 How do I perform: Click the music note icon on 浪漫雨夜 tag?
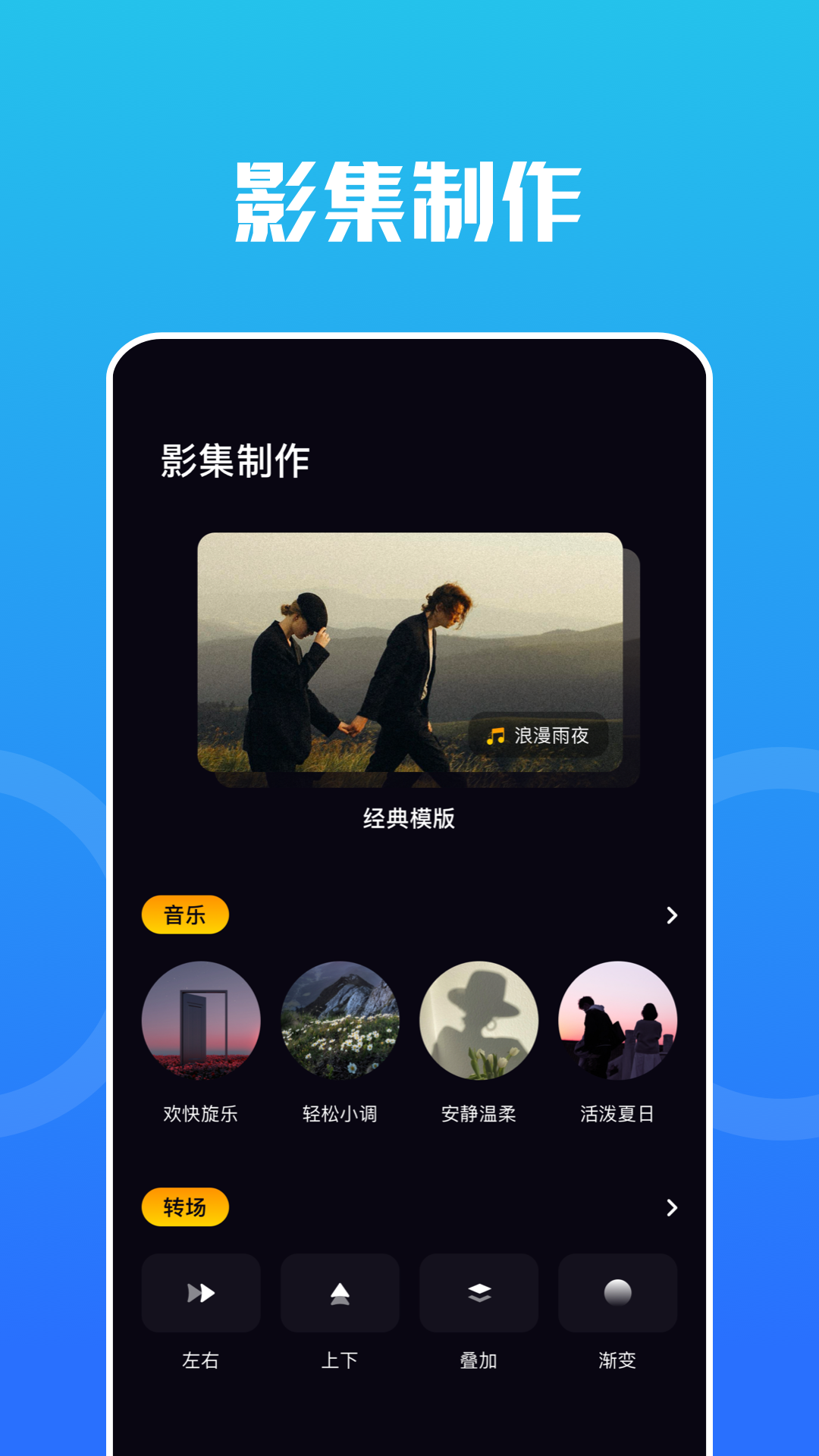point(497,734)
